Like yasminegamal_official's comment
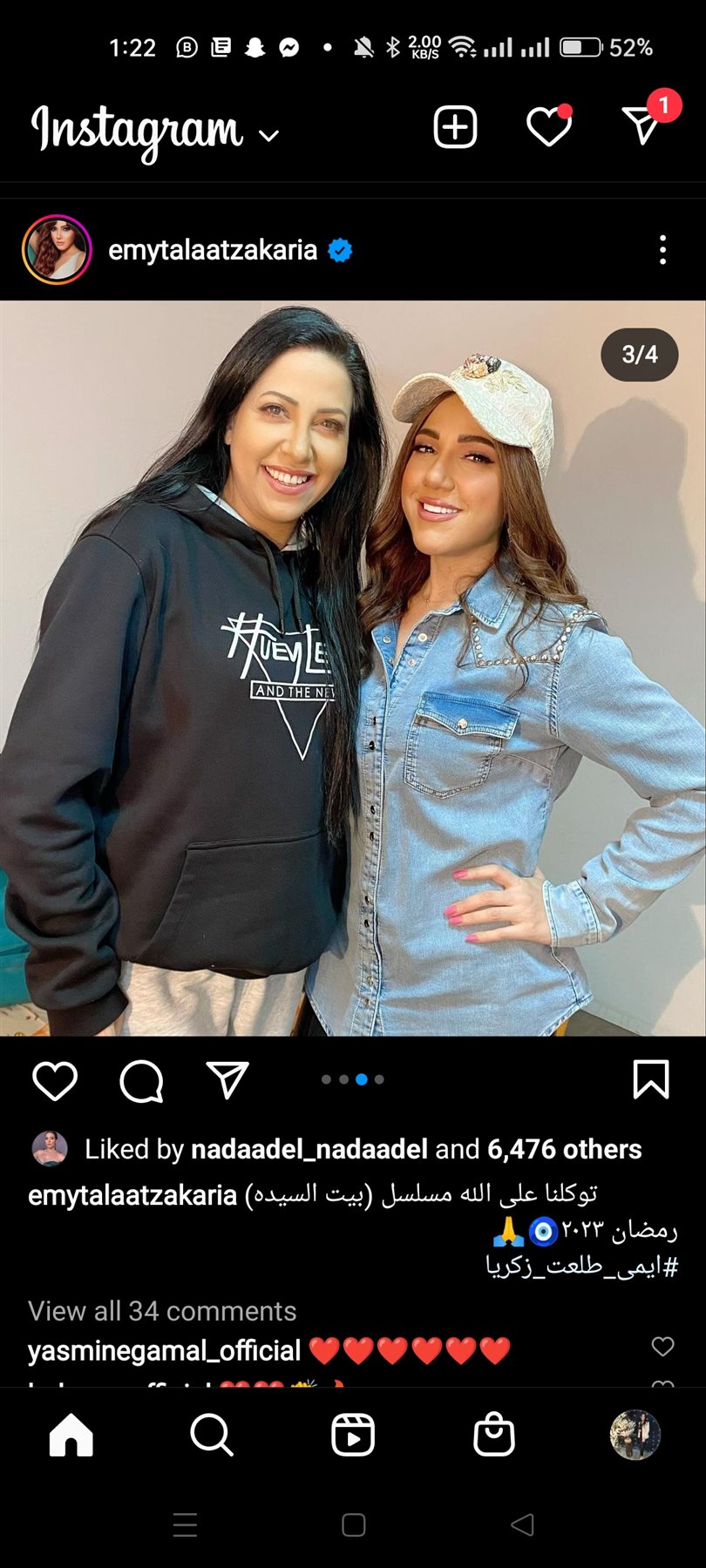 (x=662, y=1347)
